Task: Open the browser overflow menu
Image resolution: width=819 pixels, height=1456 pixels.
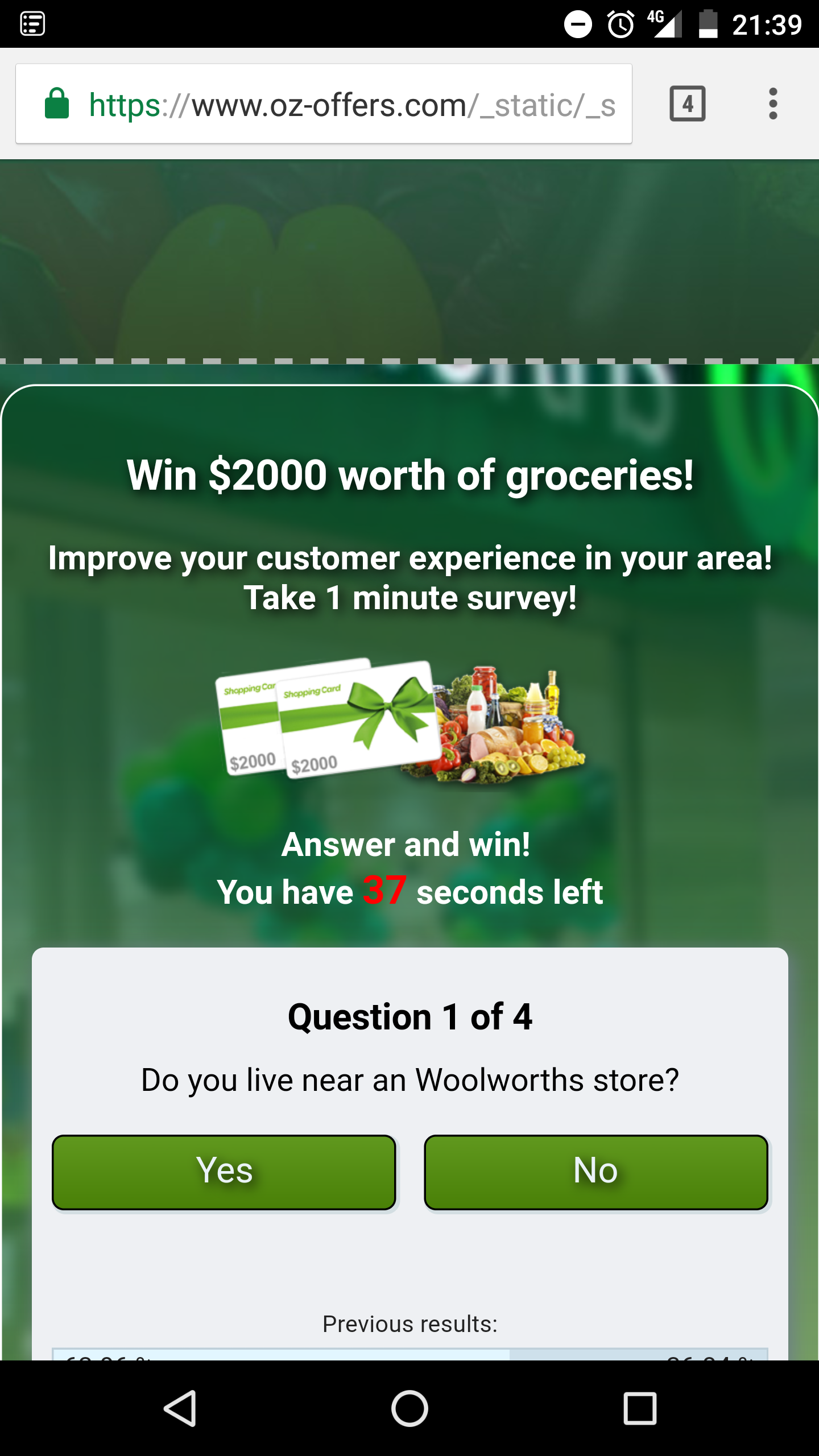Action: tap(772, 104)
